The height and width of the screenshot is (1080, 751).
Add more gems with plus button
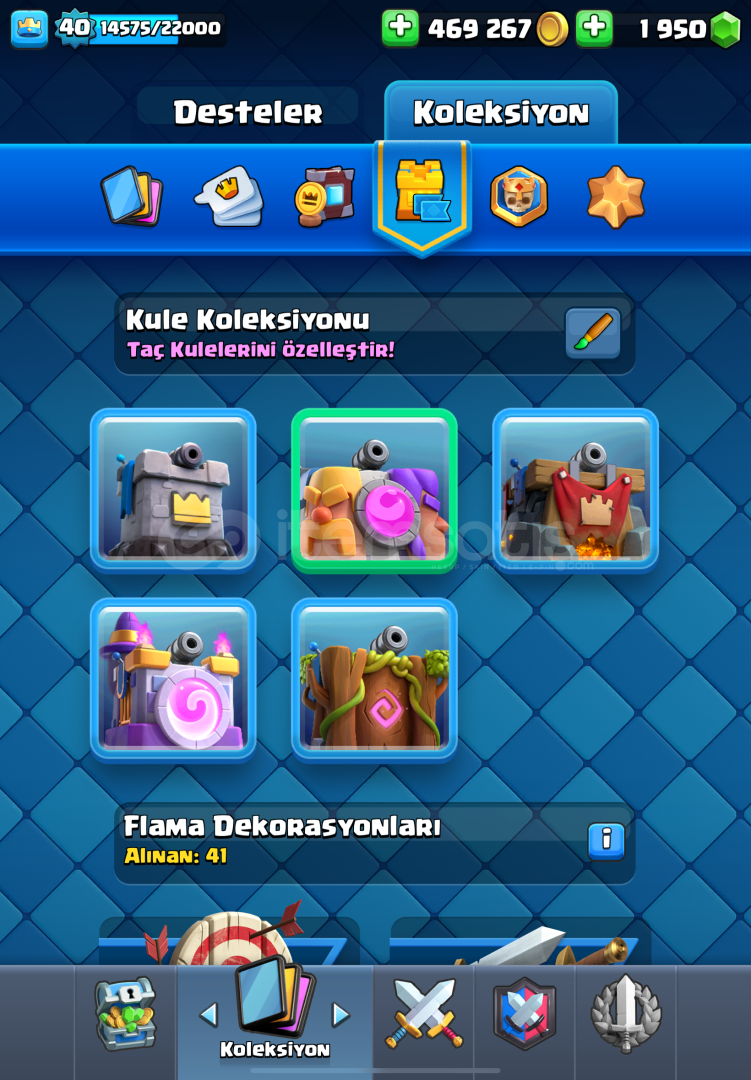pyautogui.click(x=594, y=28)
